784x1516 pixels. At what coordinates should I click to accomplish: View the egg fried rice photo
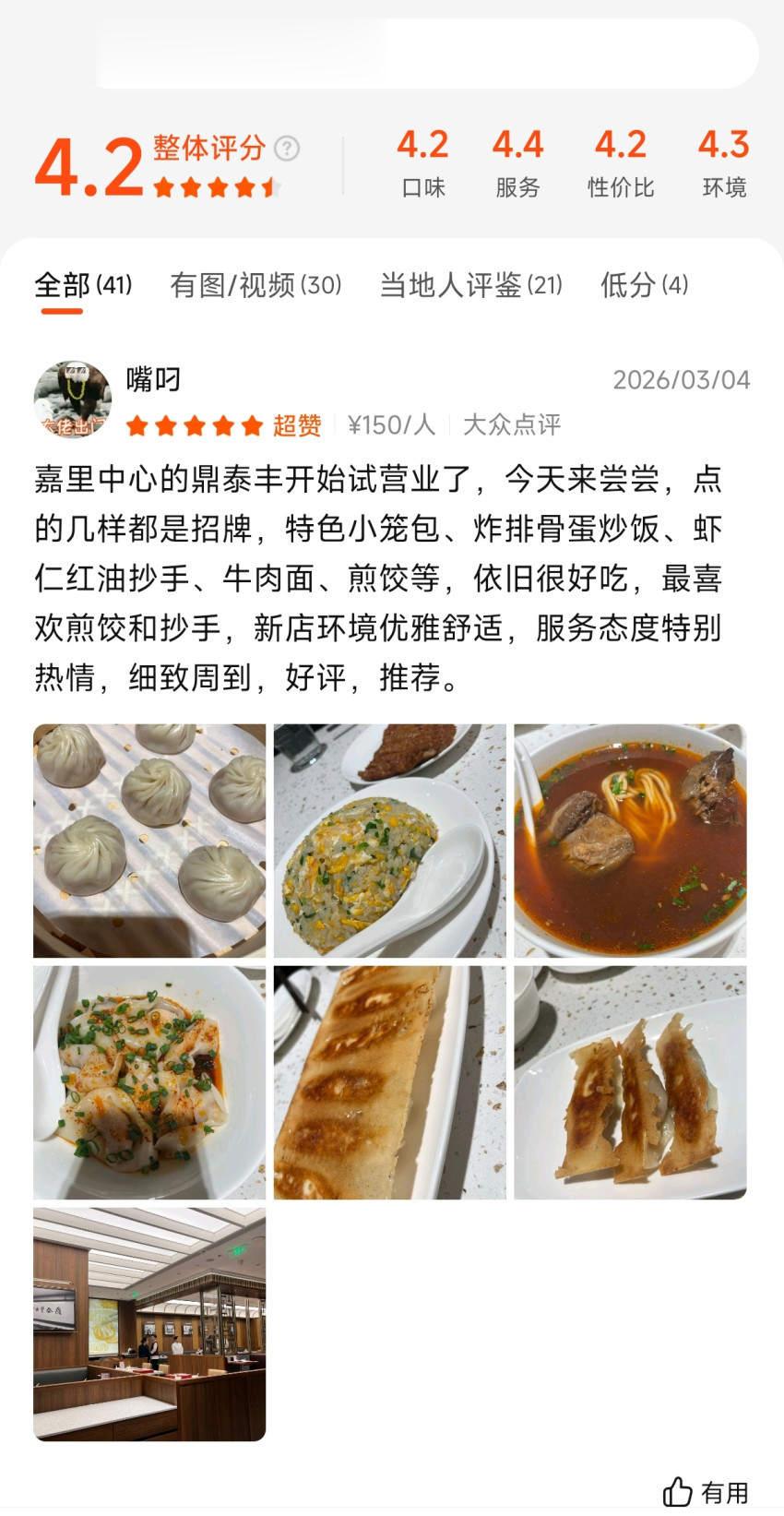point(390,841)
